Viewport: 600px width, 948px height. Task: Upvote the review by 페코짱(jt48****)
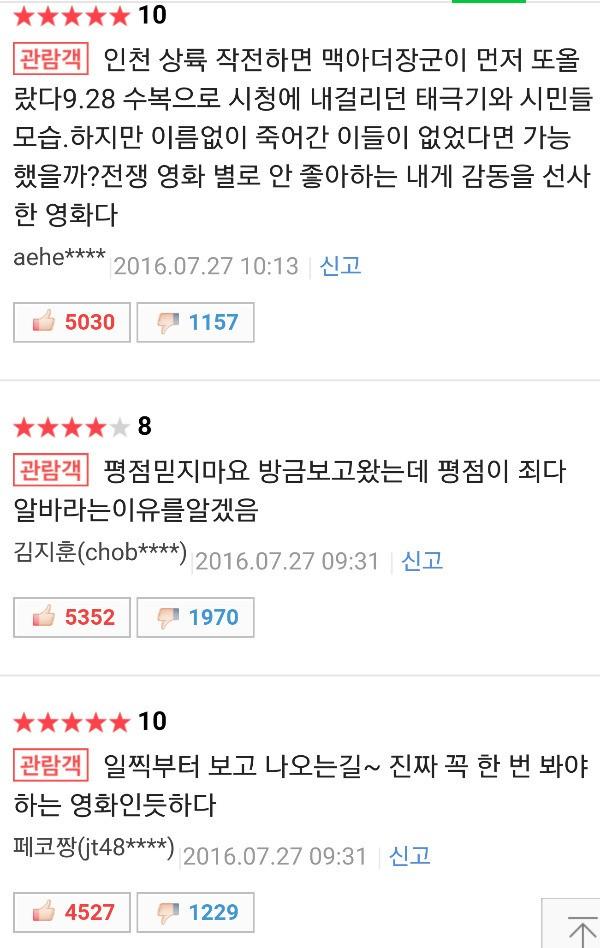72,912
